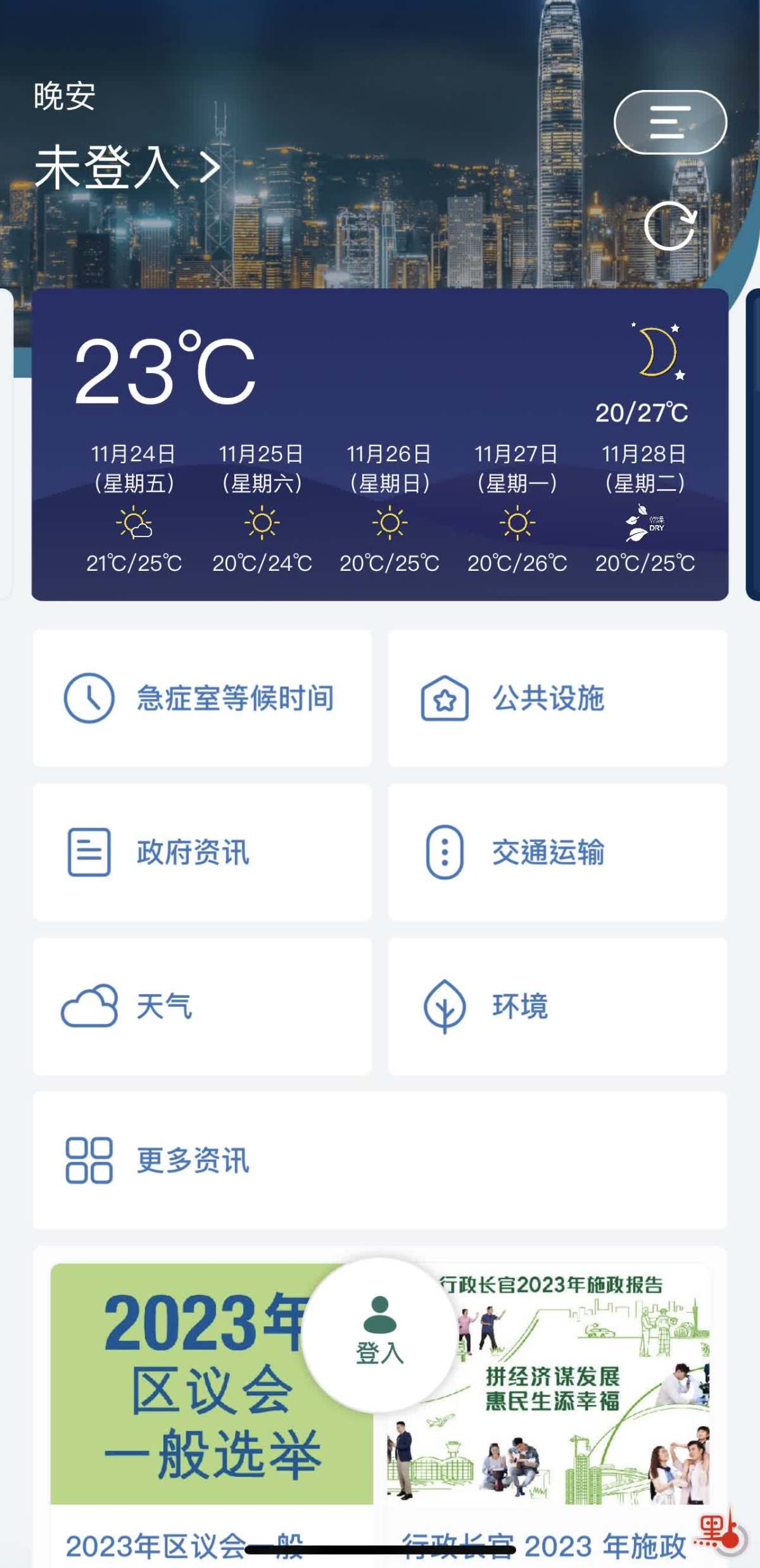Viewport: 760px width, 1568px height.
Task: Open 交通运输
Action: pyautogui.click(x=557, y=851)
